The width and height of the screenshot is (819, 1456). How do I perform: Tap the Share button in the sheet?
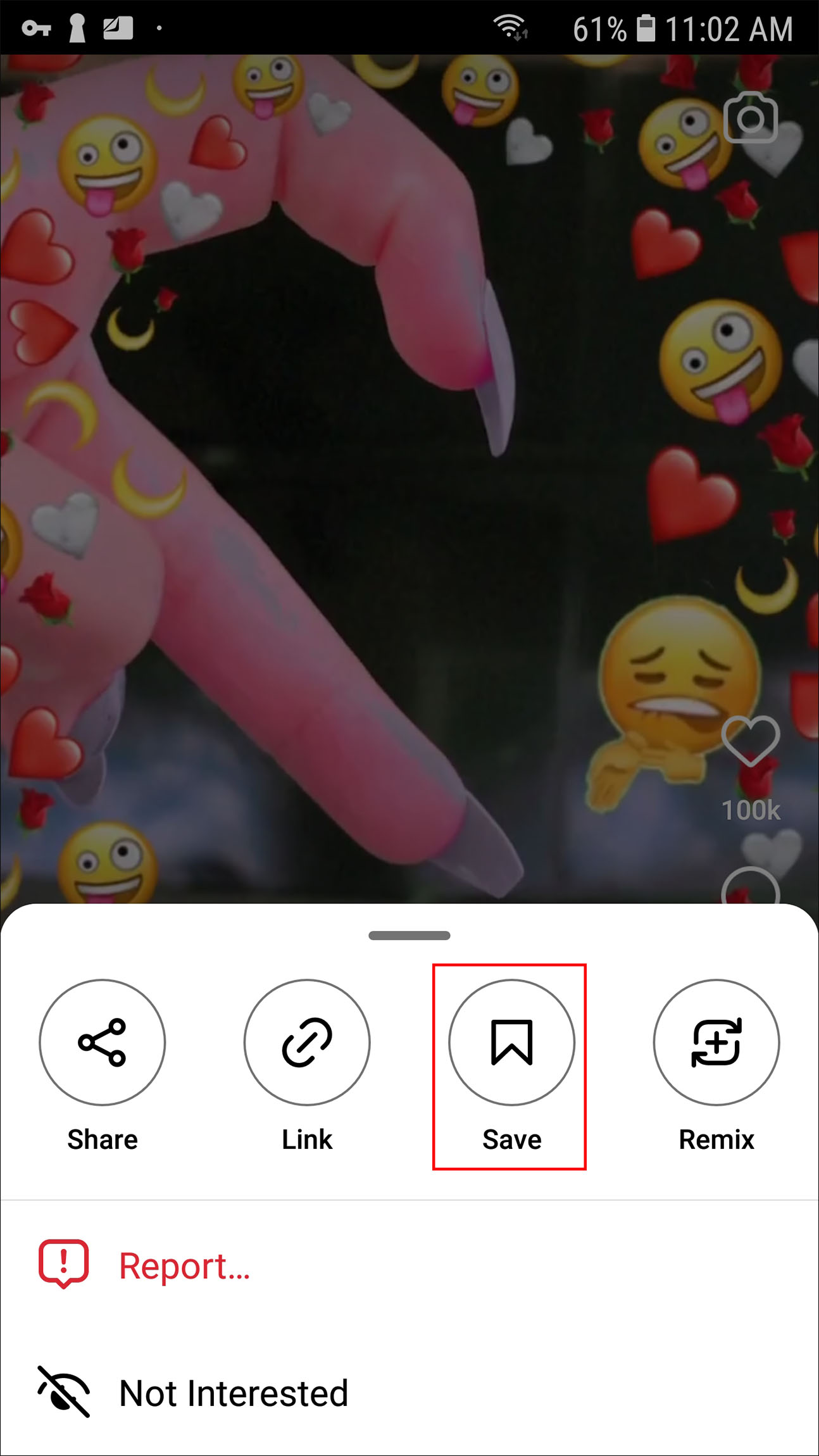(x=102, y=1043)
